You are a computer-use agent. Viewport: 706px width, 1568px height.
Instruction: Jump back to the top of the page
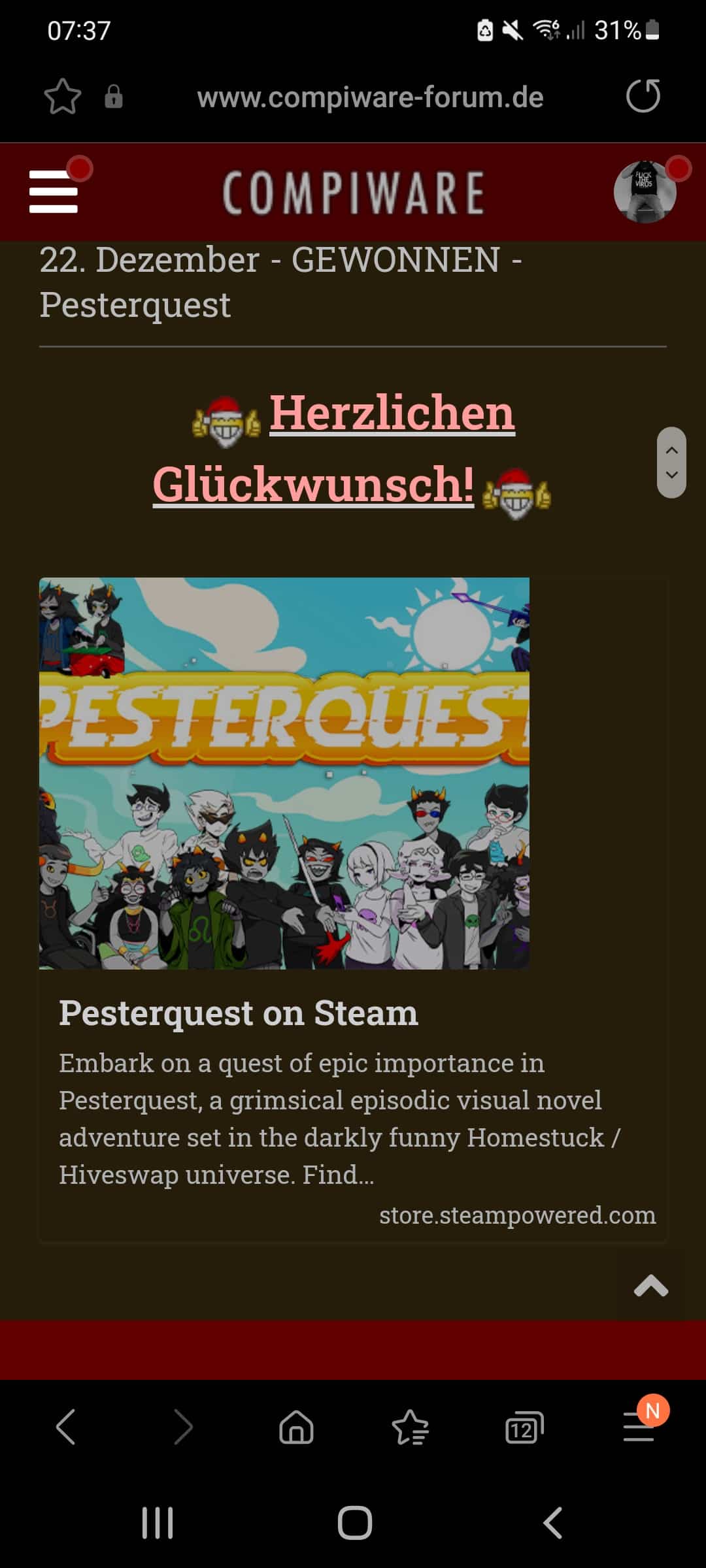coord(651,1286)
